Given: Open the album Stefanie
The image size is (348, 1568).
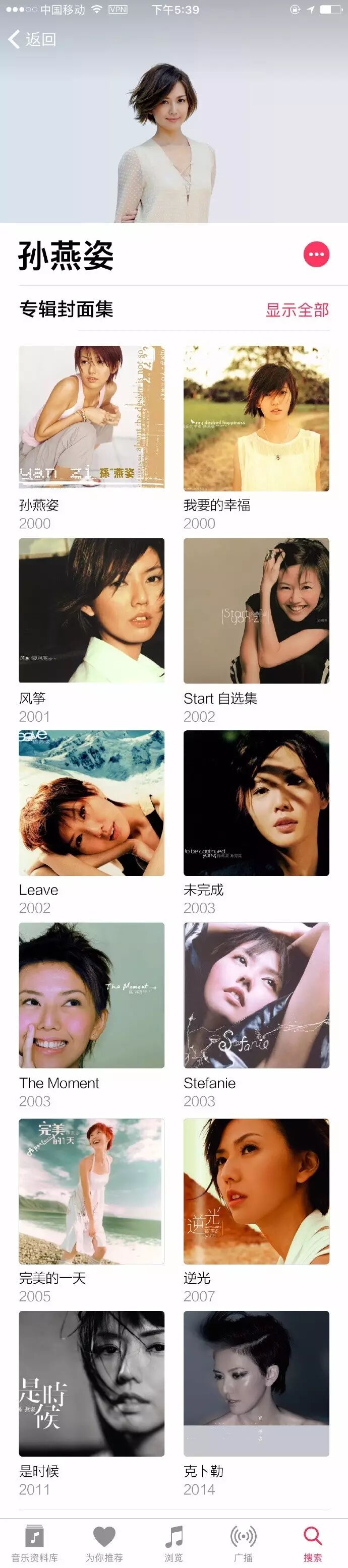Looking at the screenshot, I should (256, 995).
